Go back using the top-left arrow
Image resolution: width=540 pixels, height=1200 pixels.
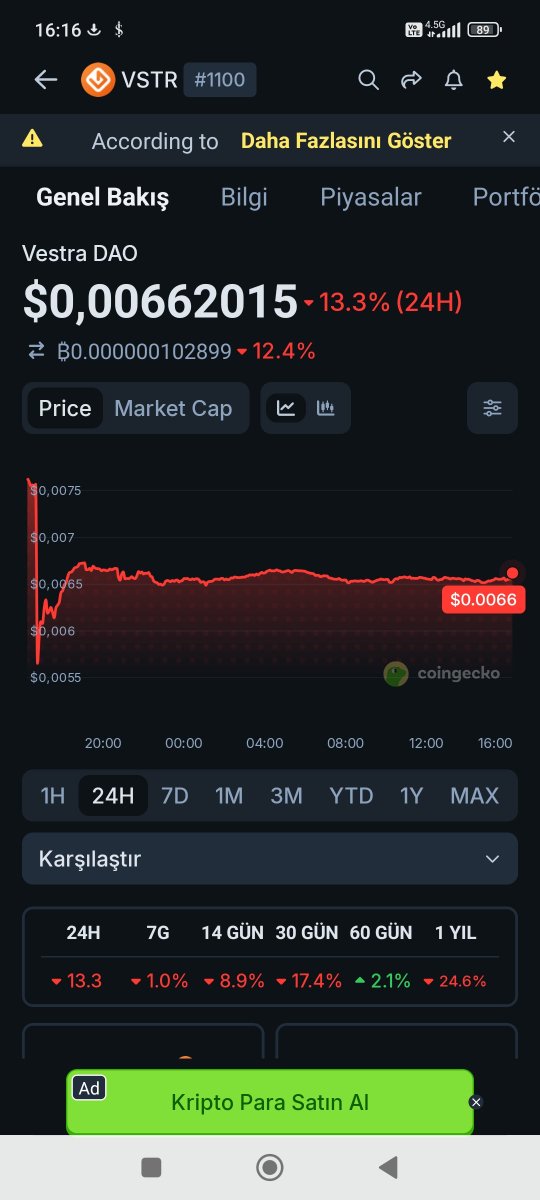point(46,80)
